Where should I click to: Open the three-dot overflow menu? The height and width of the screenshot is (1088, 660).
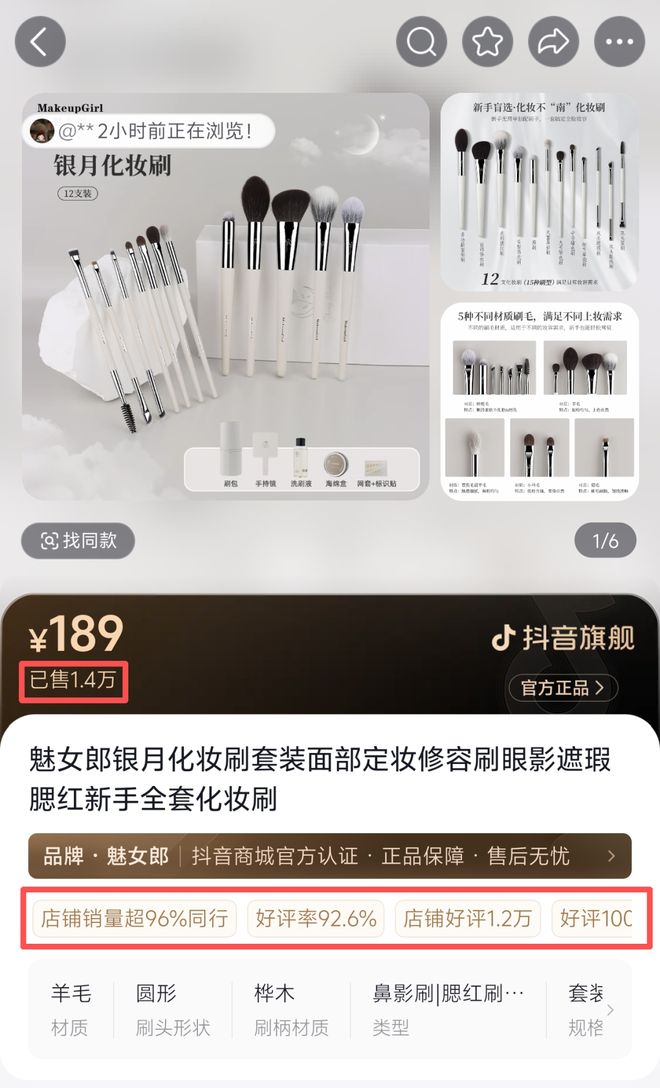click(x=619, y=41)
